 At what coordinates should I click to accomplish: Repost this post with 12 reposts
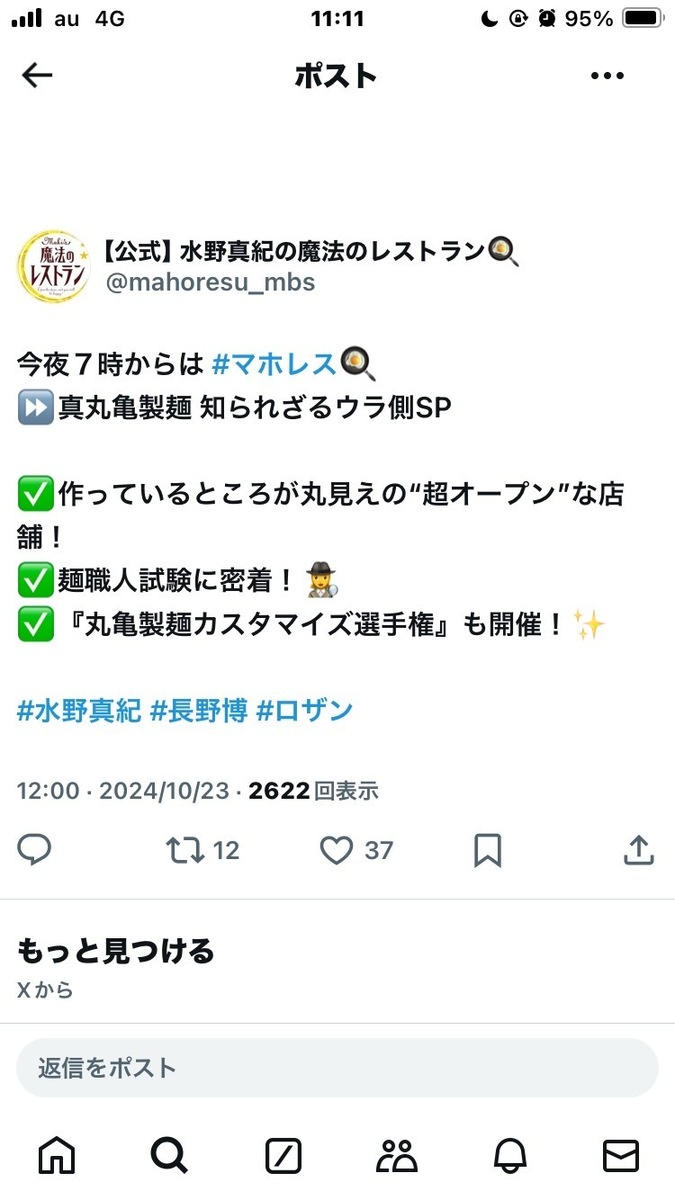pyautogui.click(x=185, y=850)
